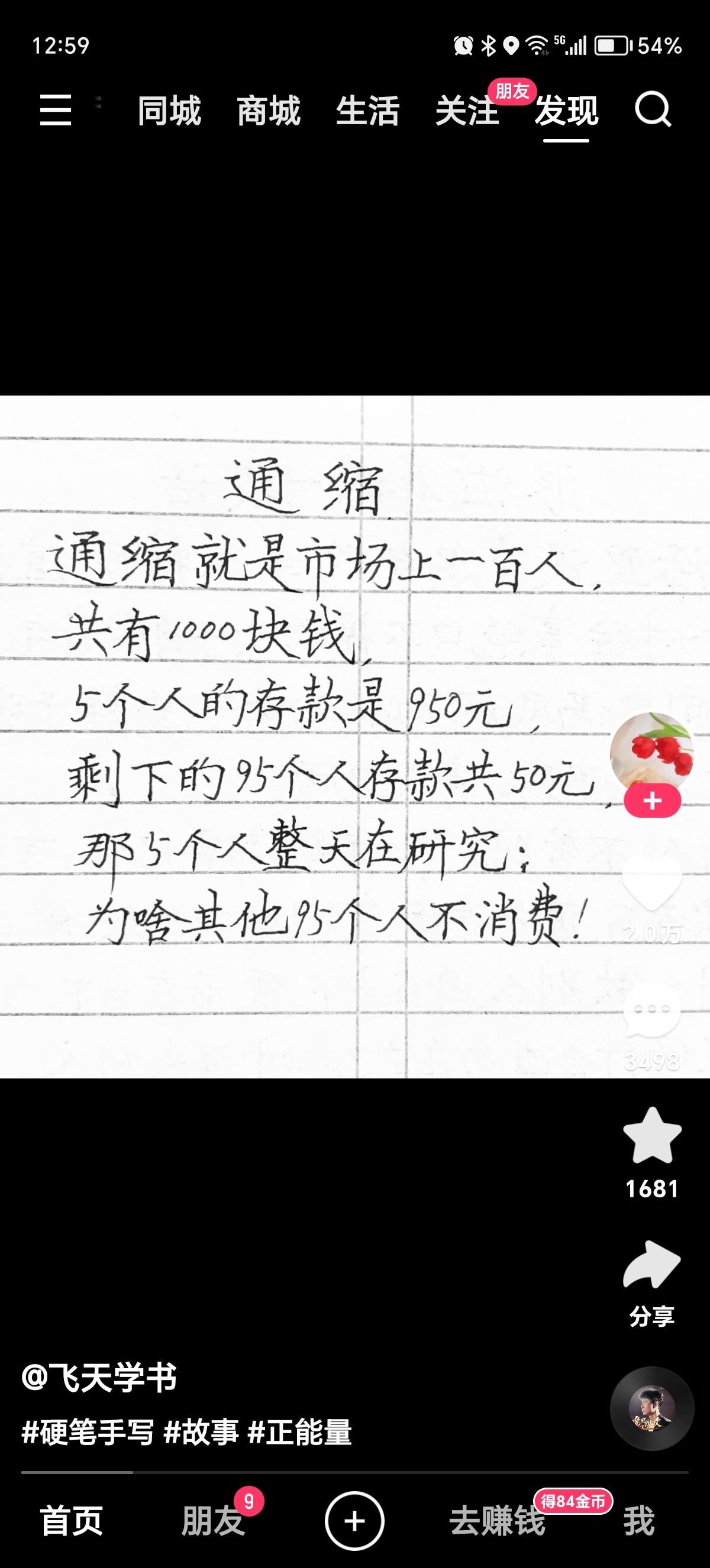The image size is (710, 1568).
Task: Open the search magnifier icon
Action: pyautogui.click(x=653, y=110)
